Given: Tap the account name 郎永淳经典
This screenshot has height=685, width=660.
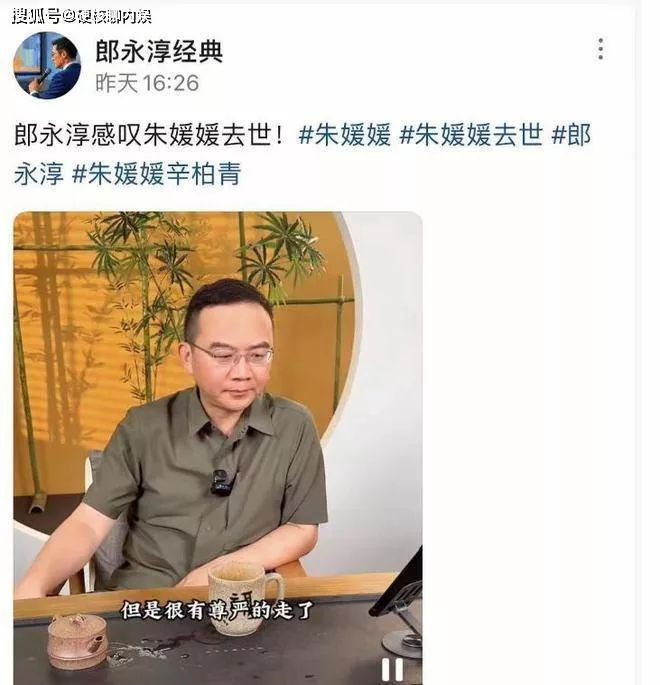Looking at the screenshot, I should [158, 51].
